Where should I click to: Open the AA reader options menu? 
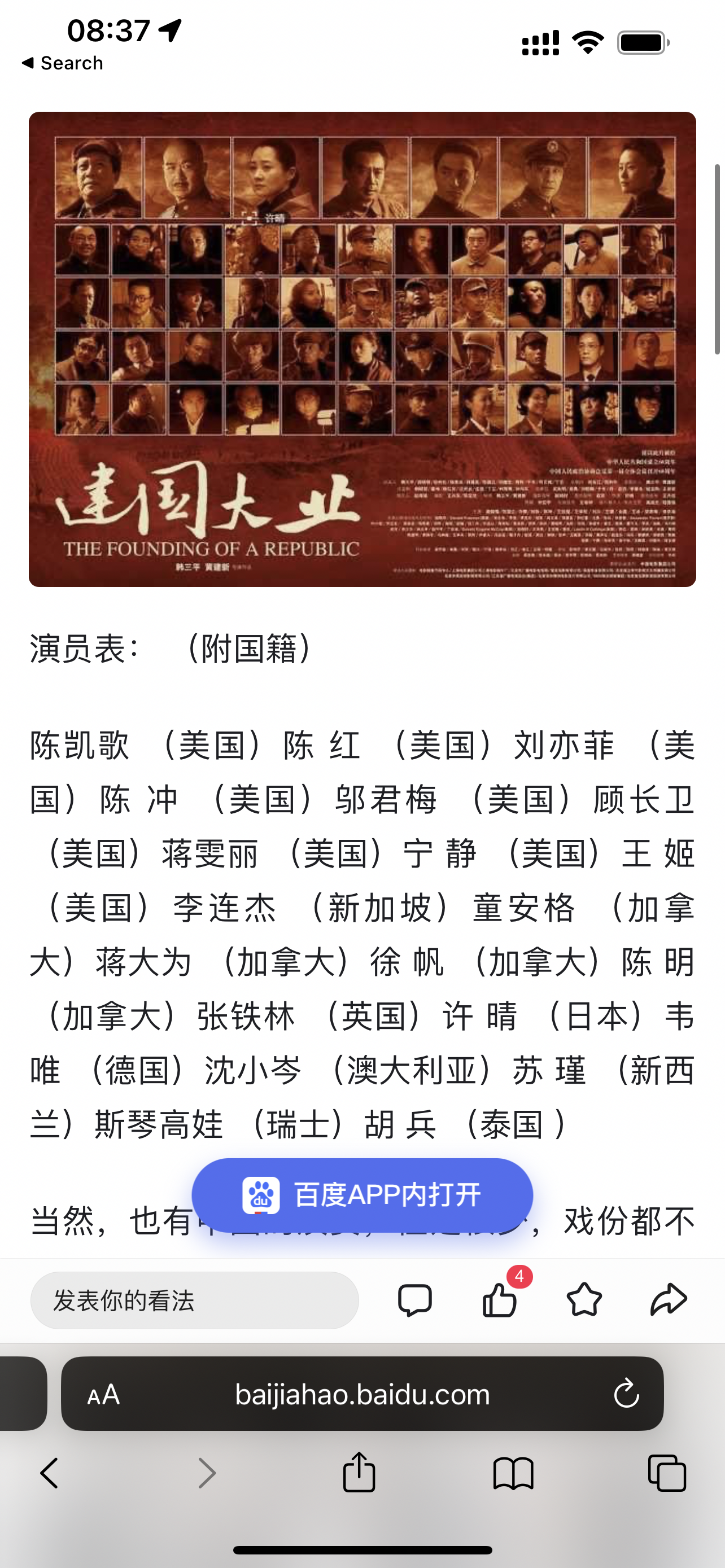103,1394
